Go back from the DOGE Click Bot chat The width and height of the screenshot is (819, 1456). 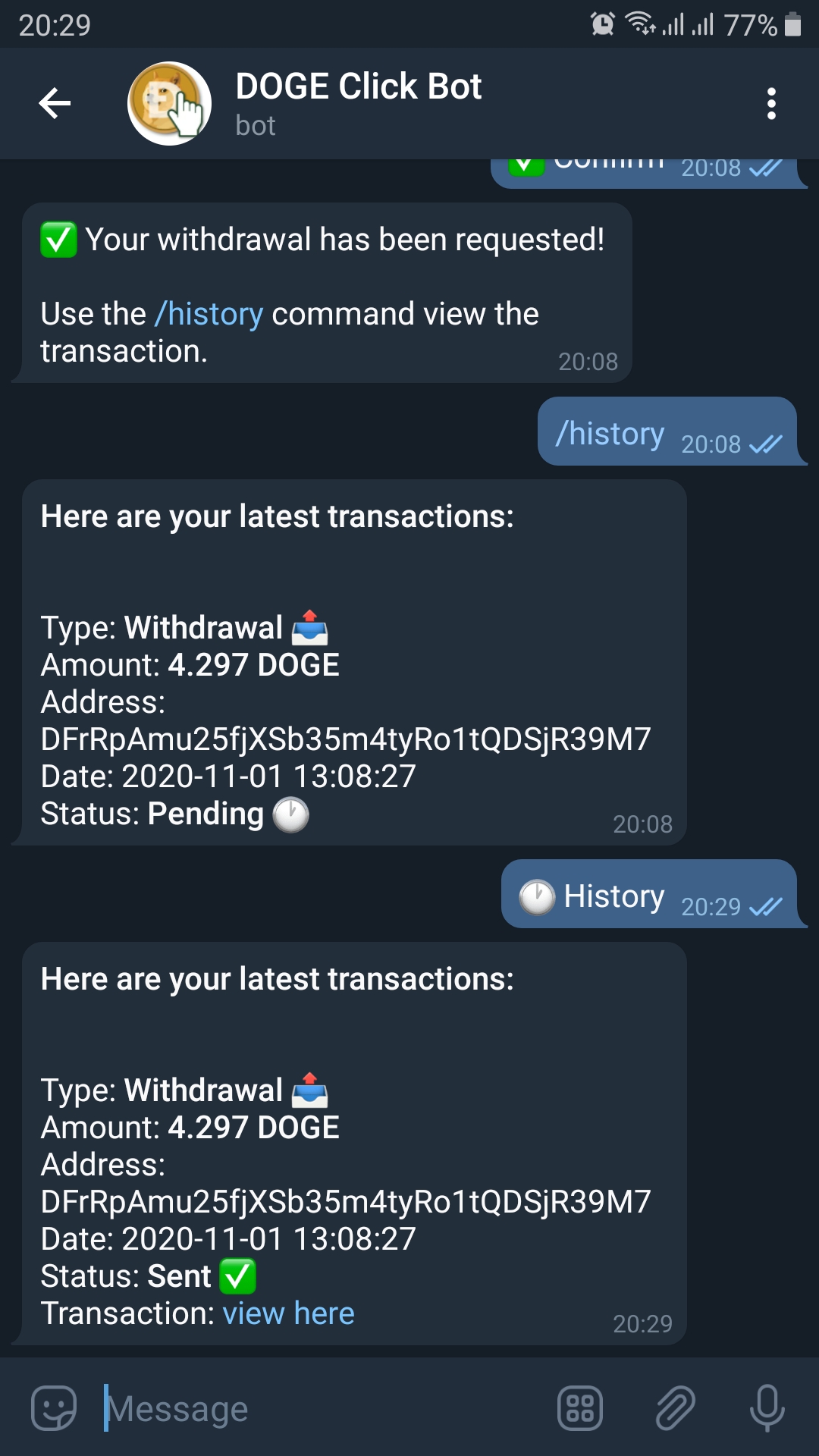(x=55, y=104)
